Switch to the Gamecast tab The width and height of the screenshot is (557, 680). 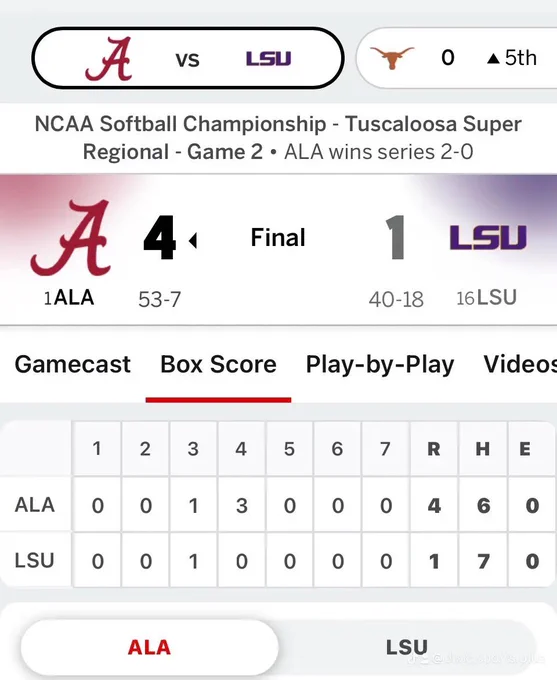(x=72, y=364)
